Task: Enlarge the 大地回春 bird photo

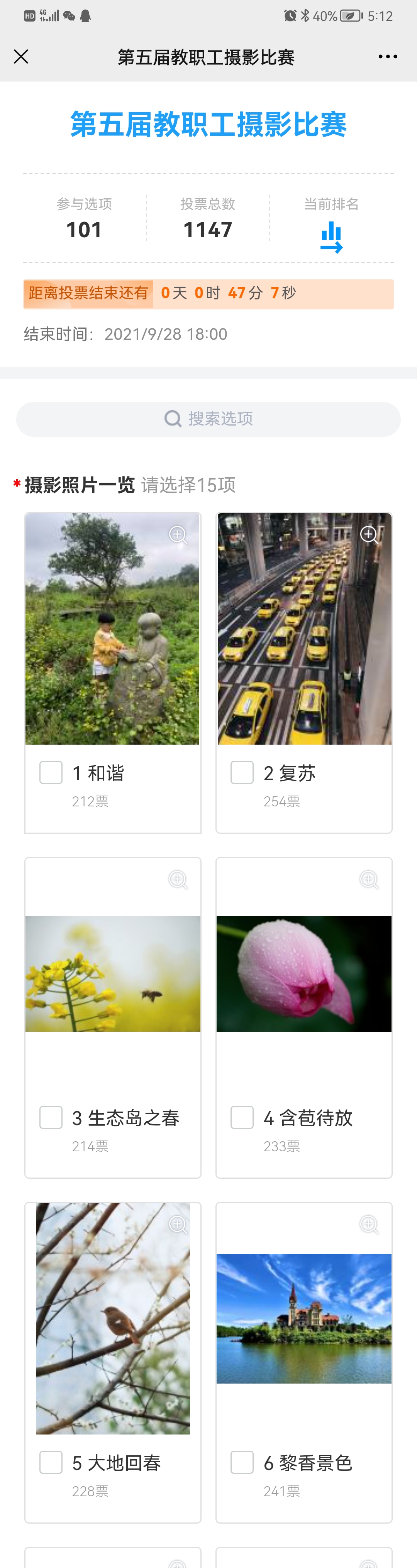Action: click(178, 1225)
